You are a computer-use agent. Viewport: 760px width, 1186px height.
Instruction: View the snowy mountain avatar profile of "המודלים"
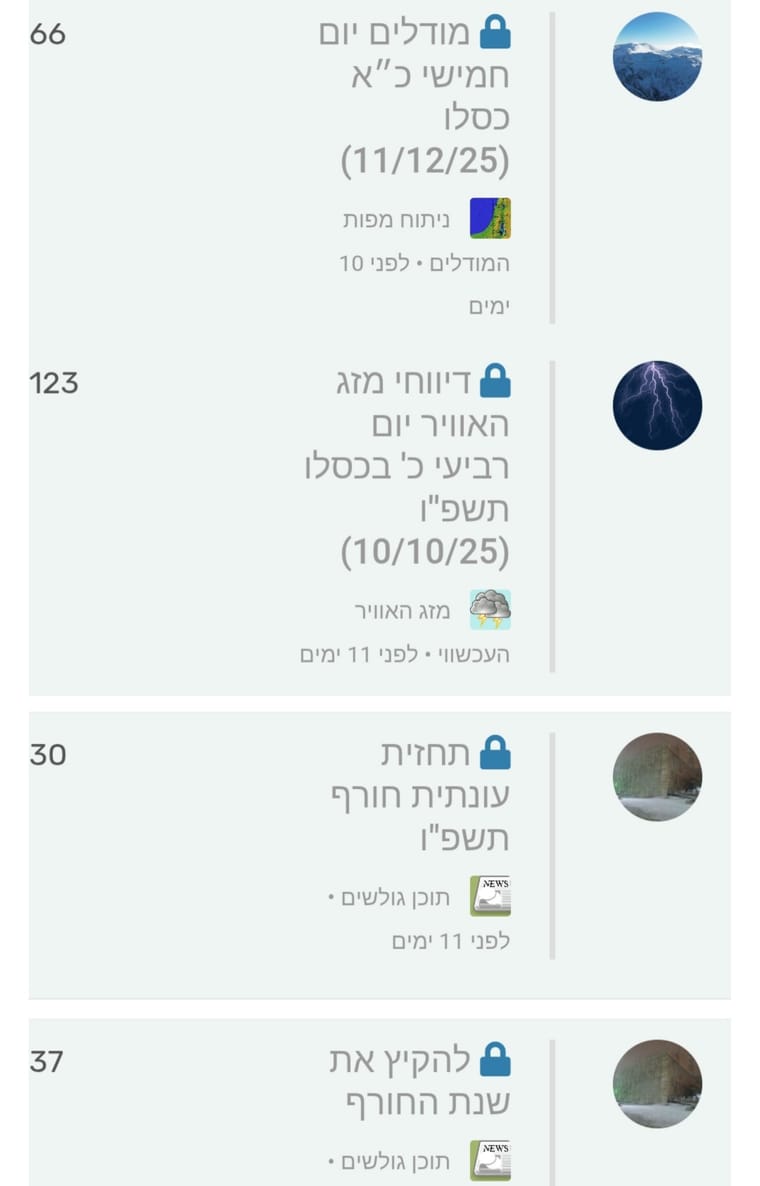pos(657,57)
